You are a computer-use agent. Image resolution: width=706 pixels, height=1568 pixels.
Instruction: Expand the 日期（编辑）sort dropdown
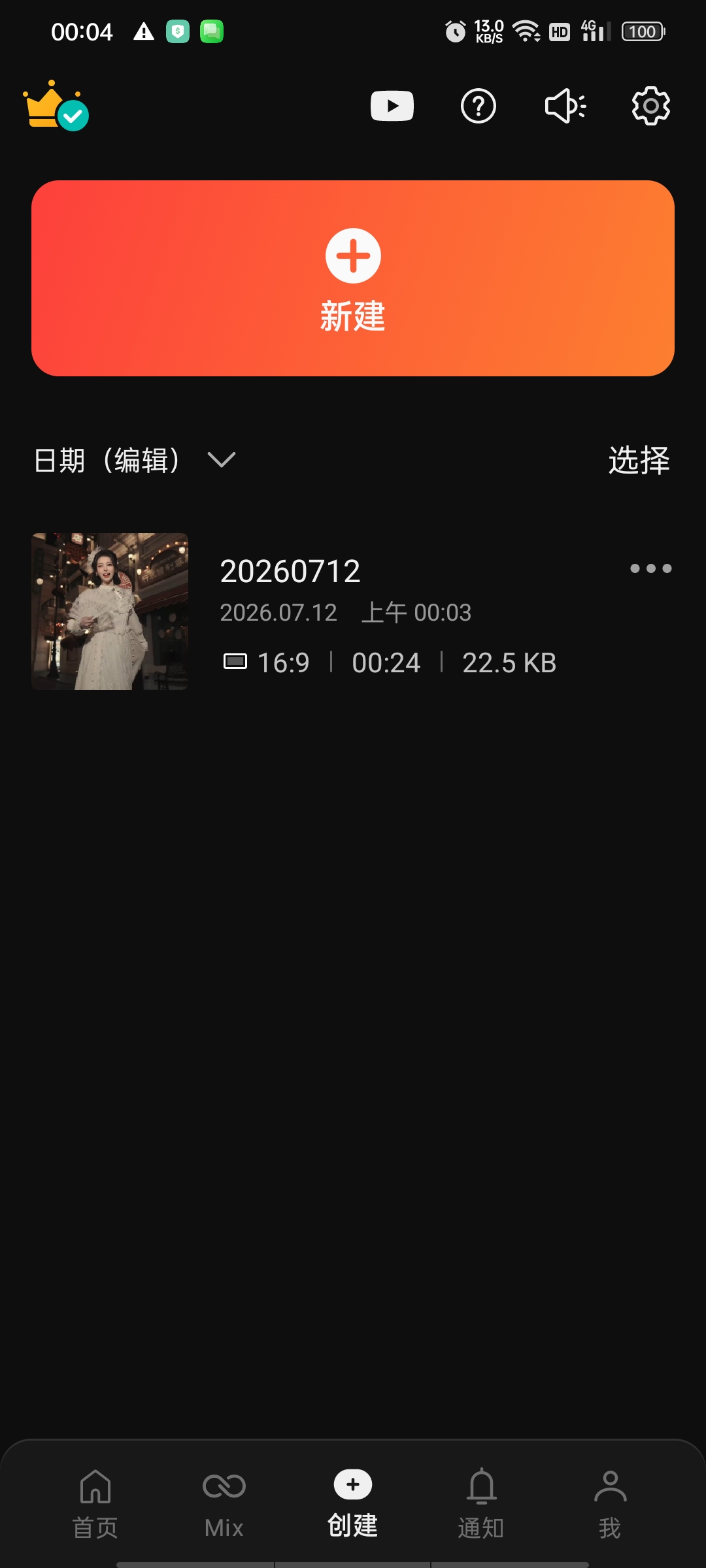[135, 460]
